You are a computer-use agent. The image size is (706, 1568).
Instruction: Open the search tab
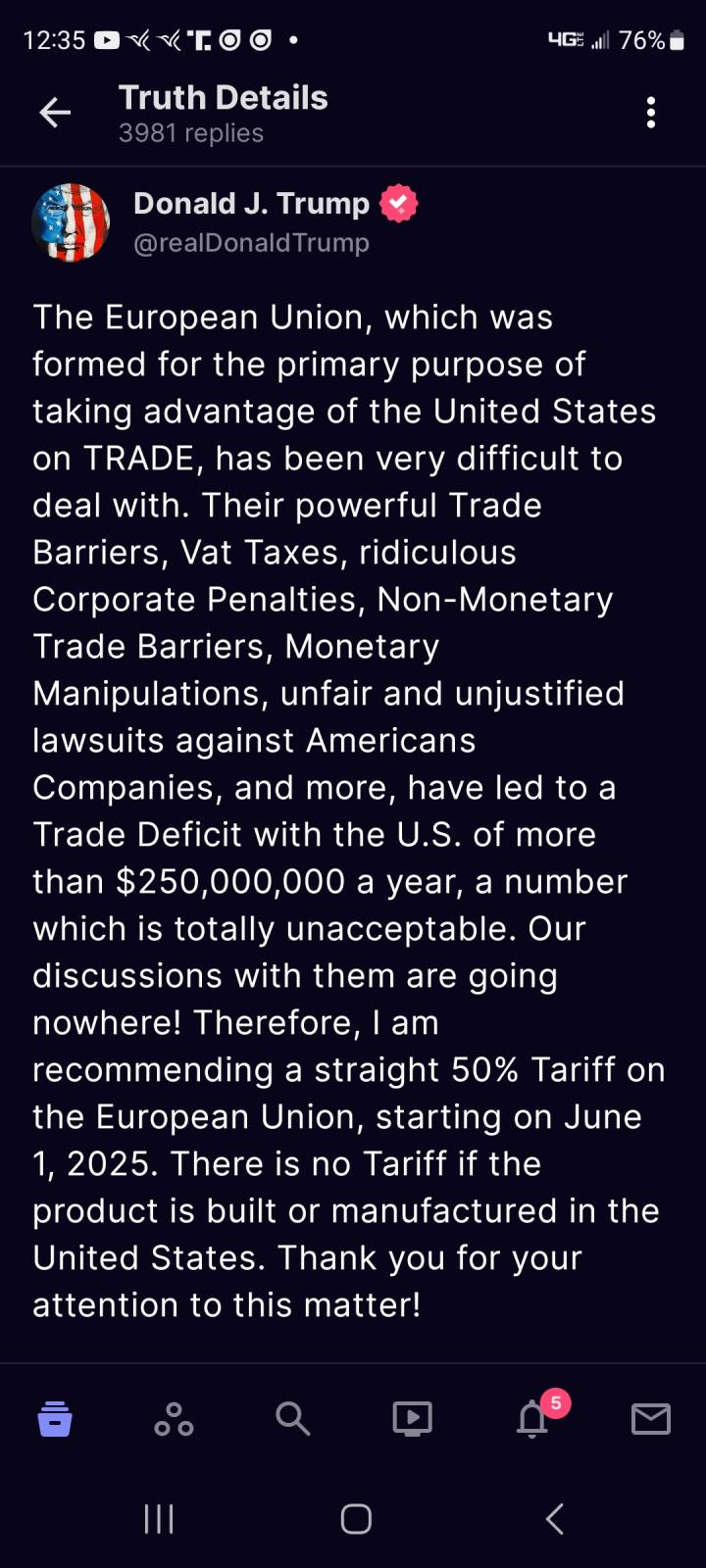(x=292, y=1418)
